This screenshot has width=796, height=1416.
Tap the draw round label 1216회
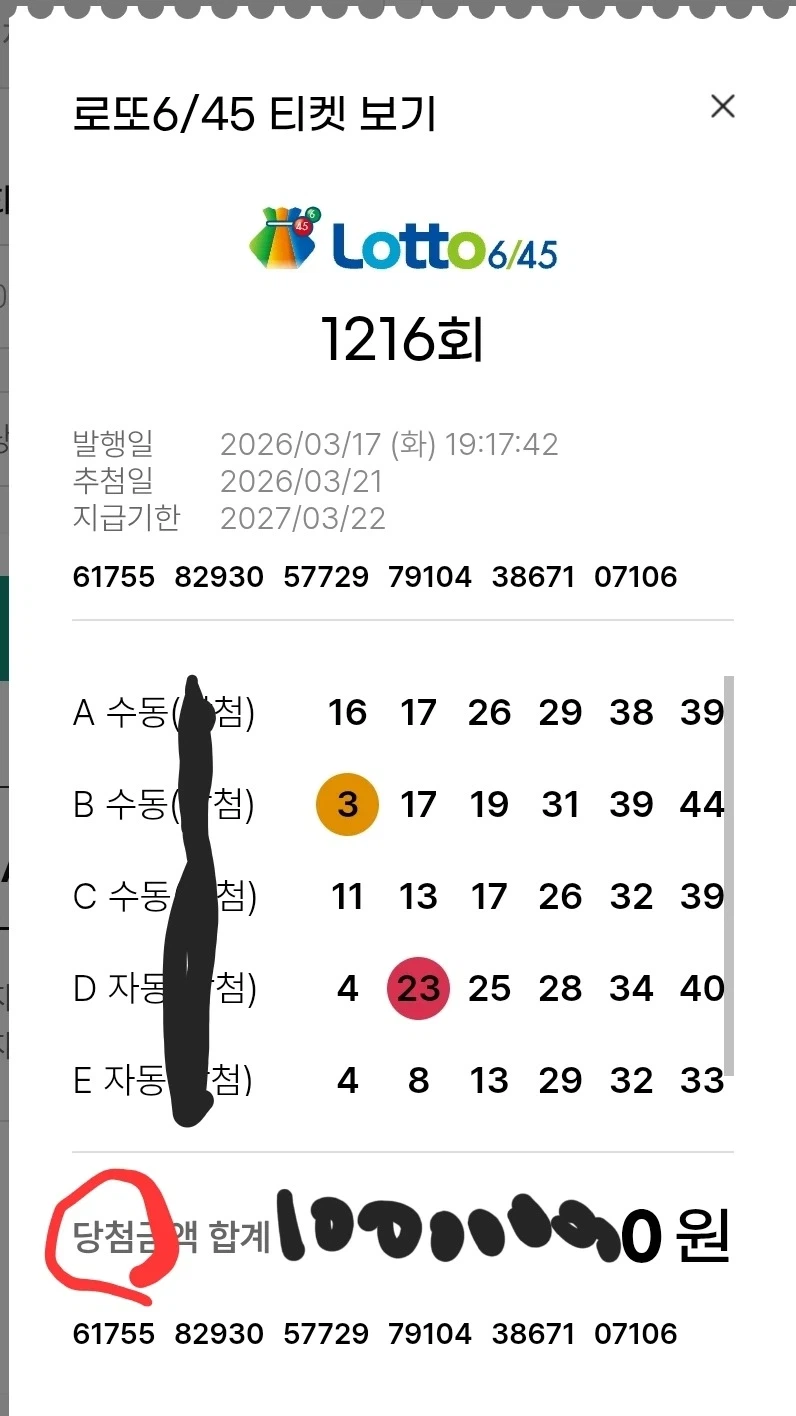401,339
